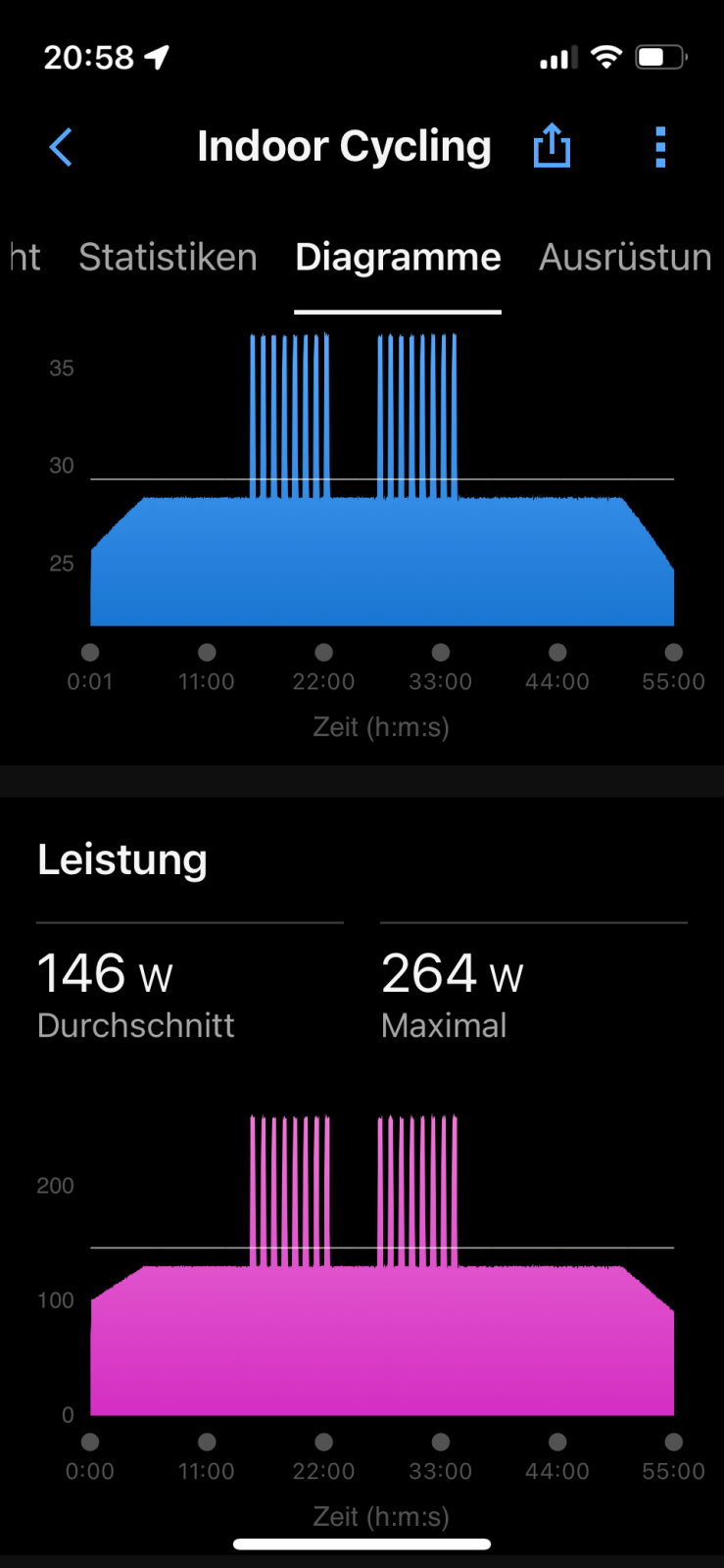Screen dimensions: 724x1568
Task: Open the three-dot overflow menu
Action: [x=660, y=147]
